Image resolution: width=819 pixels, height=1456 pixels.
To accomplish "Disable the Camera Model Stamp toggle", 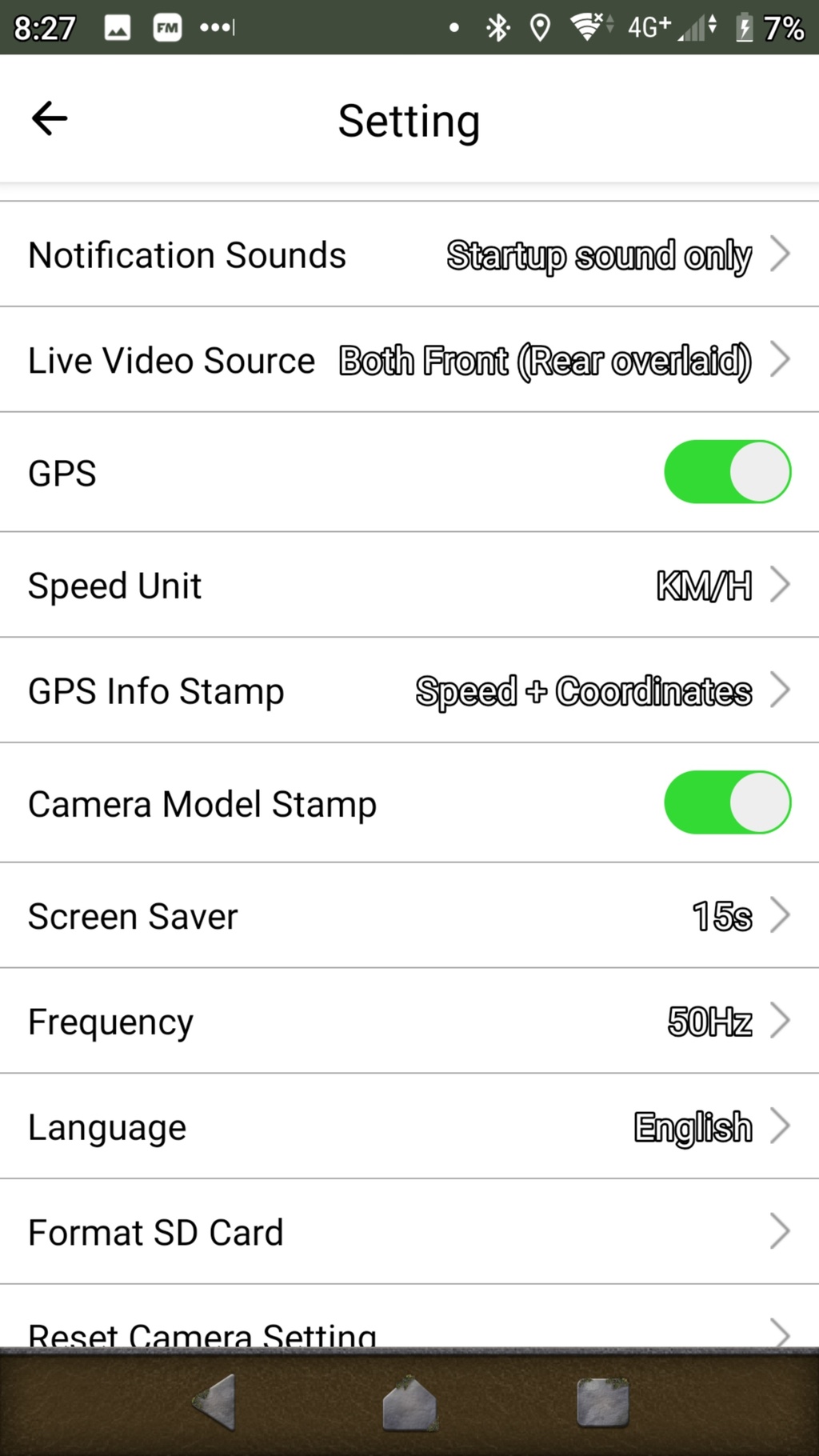I will click(x=726, y=802).
